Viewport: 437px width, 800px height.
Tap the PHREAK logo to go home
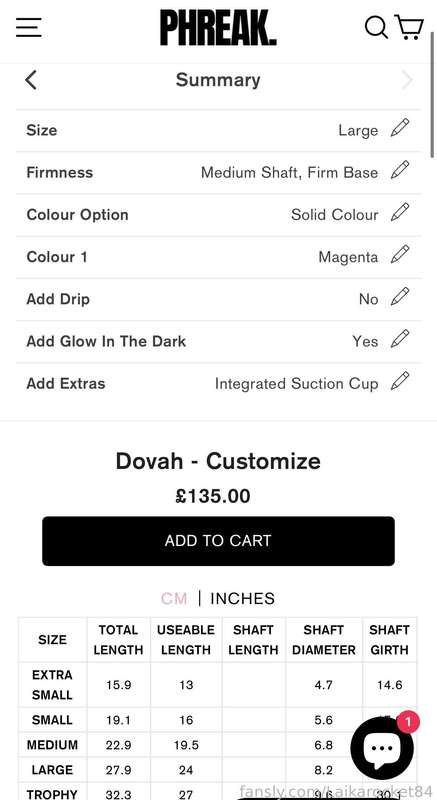218,28
